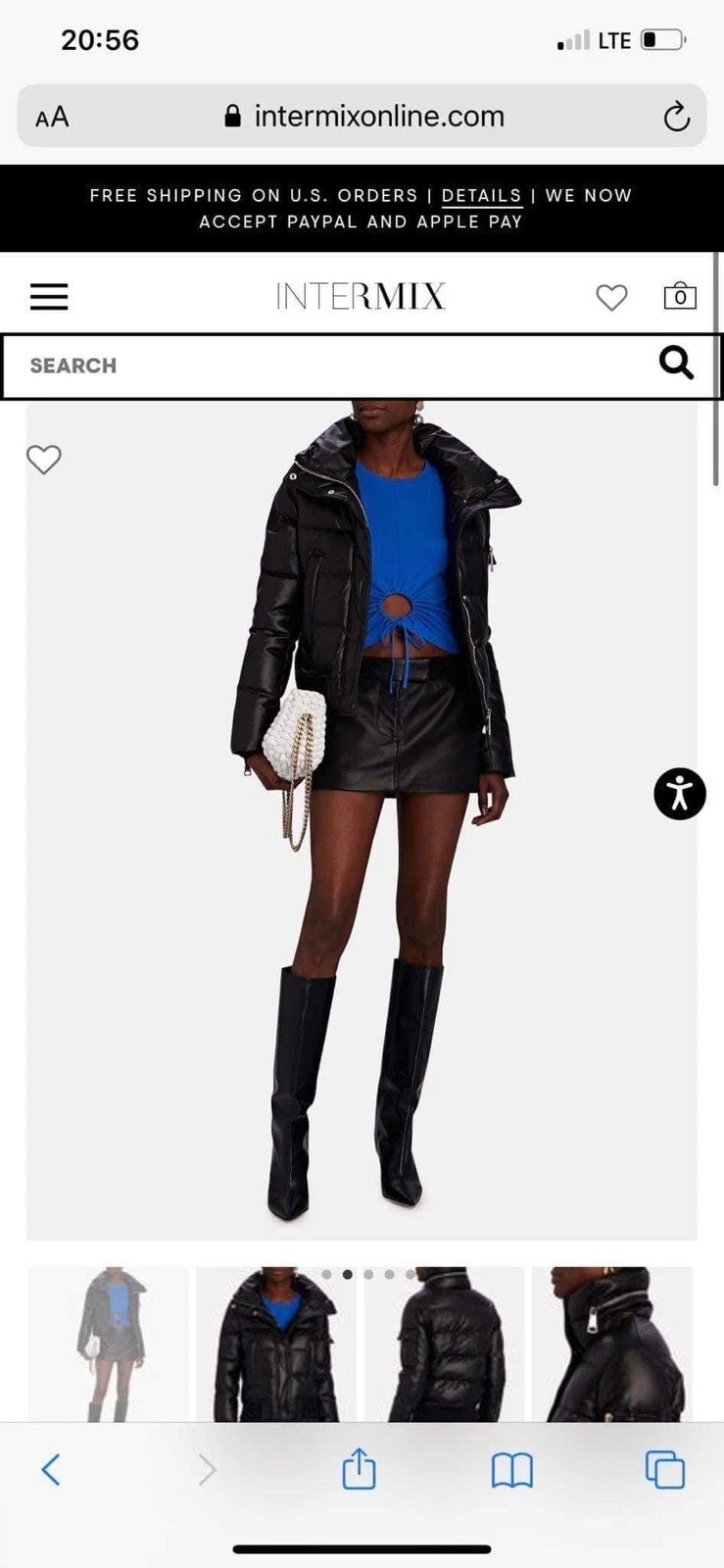Tap the intermixonline.com address bar

377,117
